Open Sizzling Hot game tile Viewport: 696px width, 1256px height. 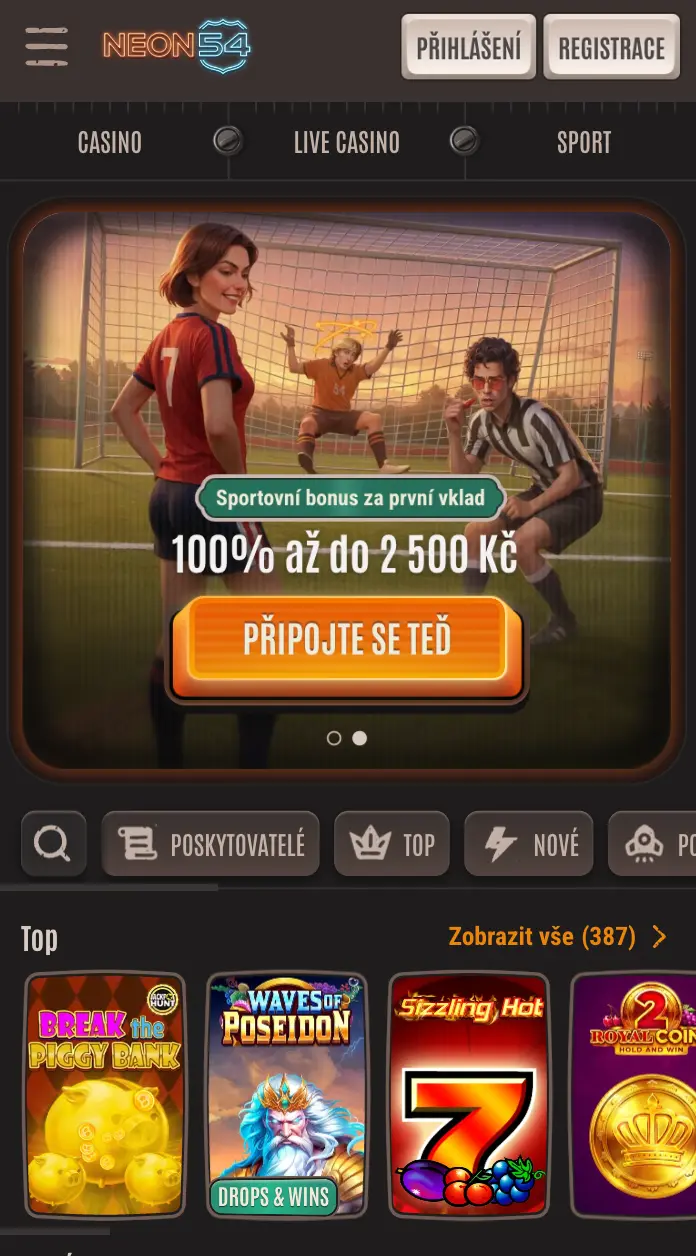pos(469,1095)
